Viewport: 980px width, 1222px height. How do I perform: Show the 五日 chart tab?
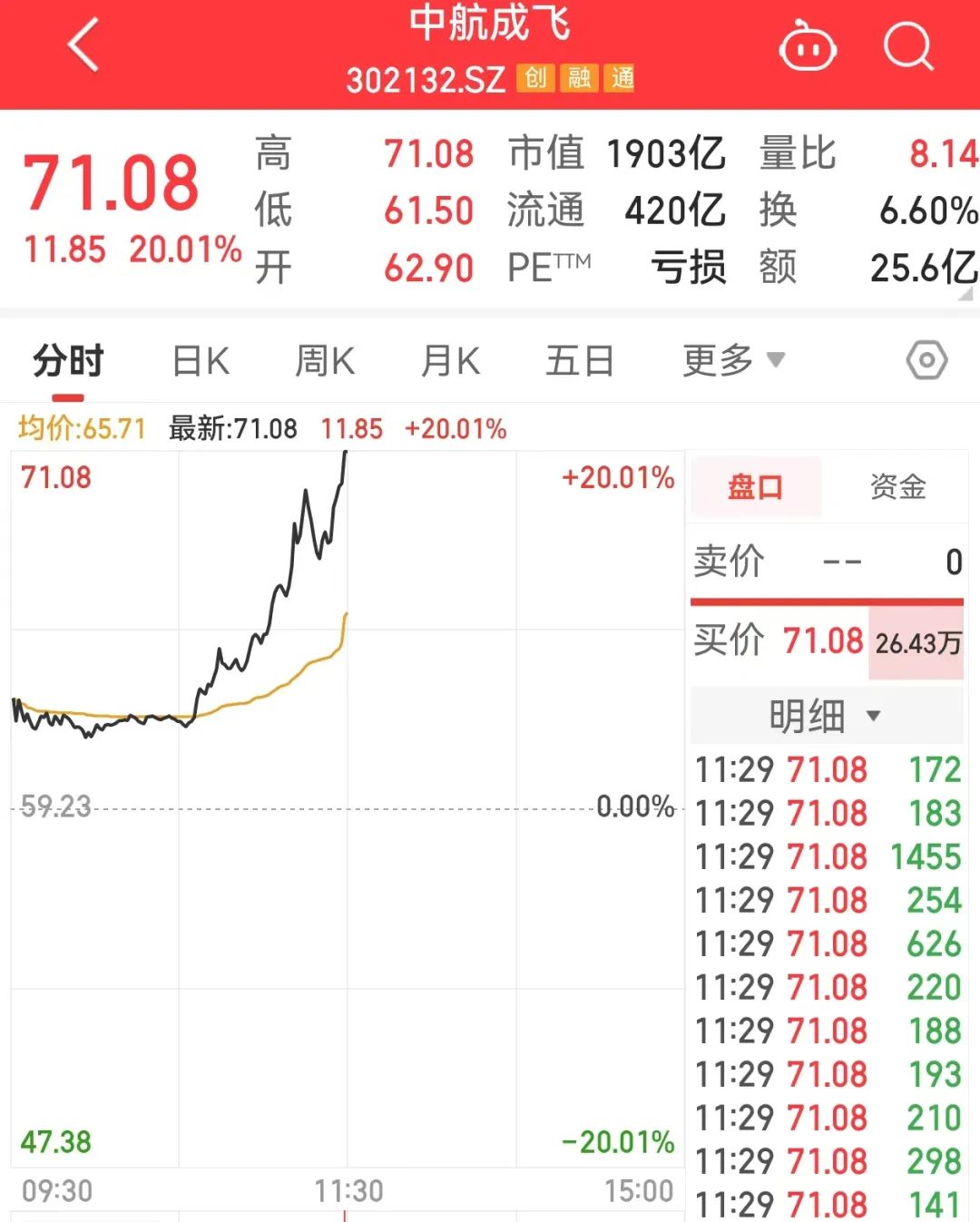580,361
